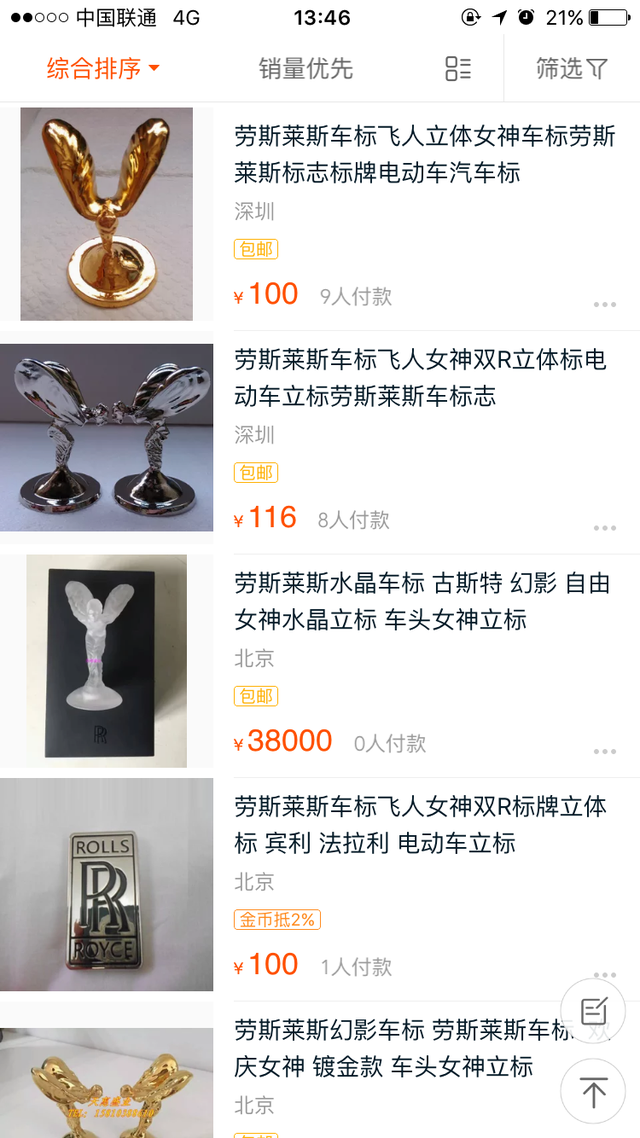Jump back to top of the list

click(x=593, y=1092)
